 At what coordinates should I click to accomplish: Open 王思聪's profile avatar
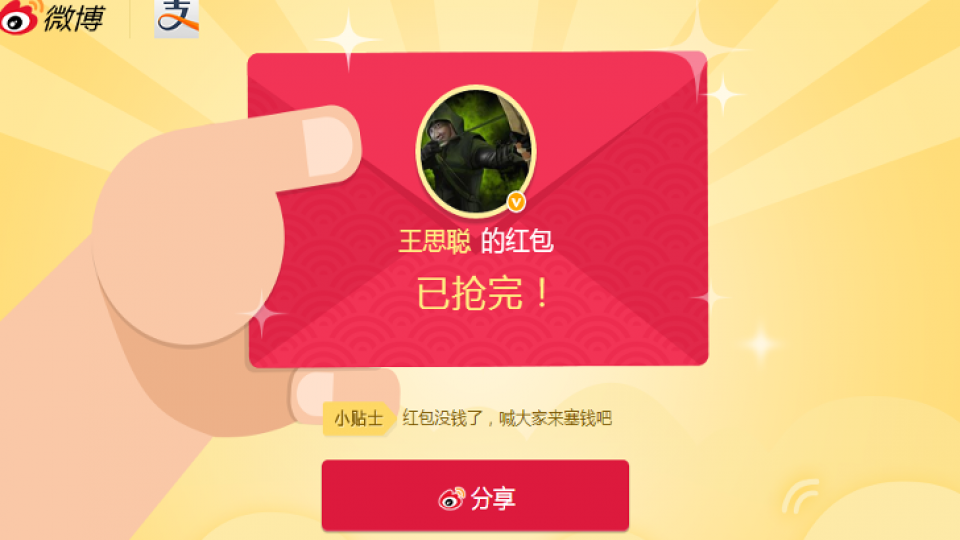(476, 149)
